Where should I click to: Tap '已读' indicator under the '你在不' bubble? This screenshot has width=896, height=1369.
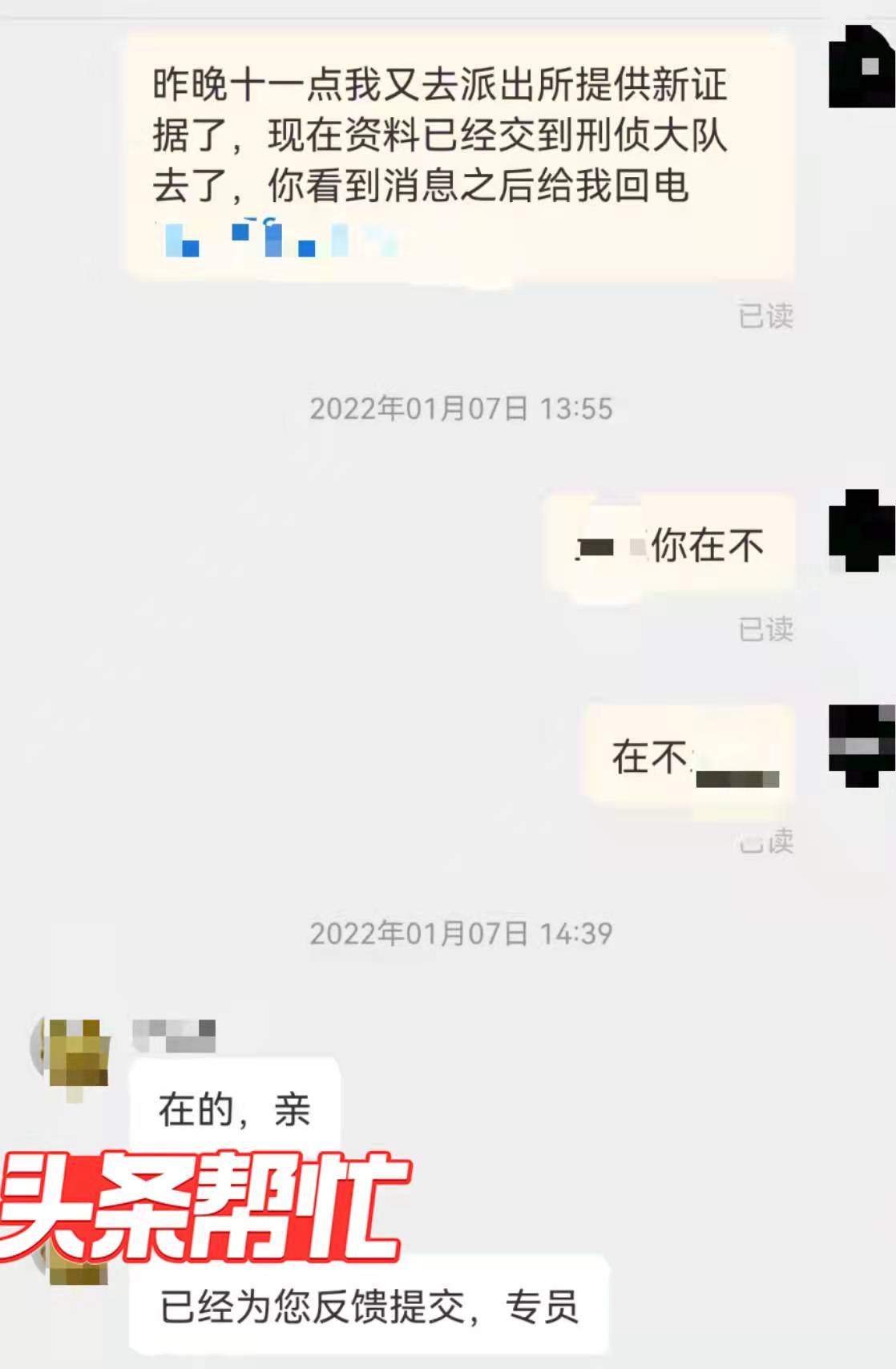click(766, 632)
